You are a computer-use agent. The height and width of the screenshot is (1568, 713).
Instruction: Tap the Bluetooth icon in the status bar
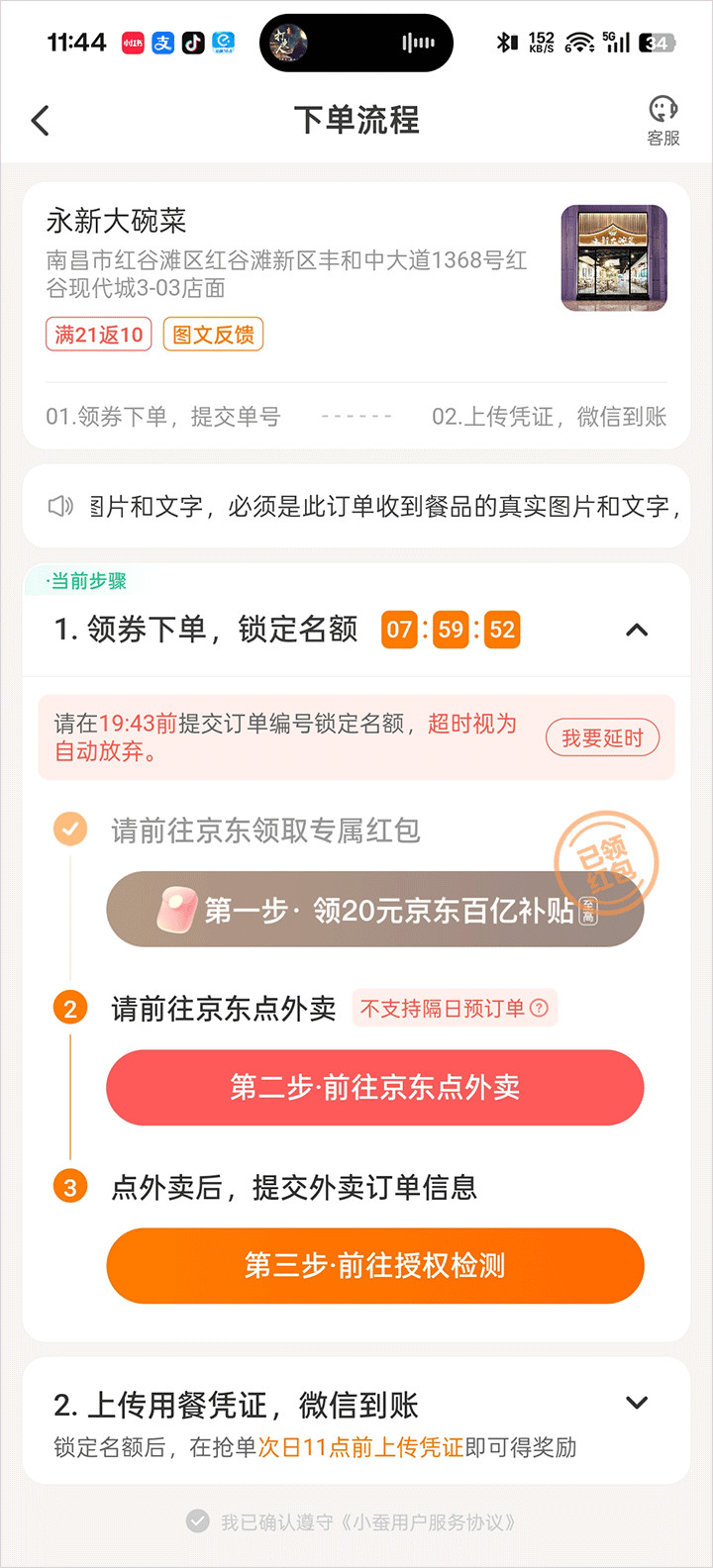508,42
